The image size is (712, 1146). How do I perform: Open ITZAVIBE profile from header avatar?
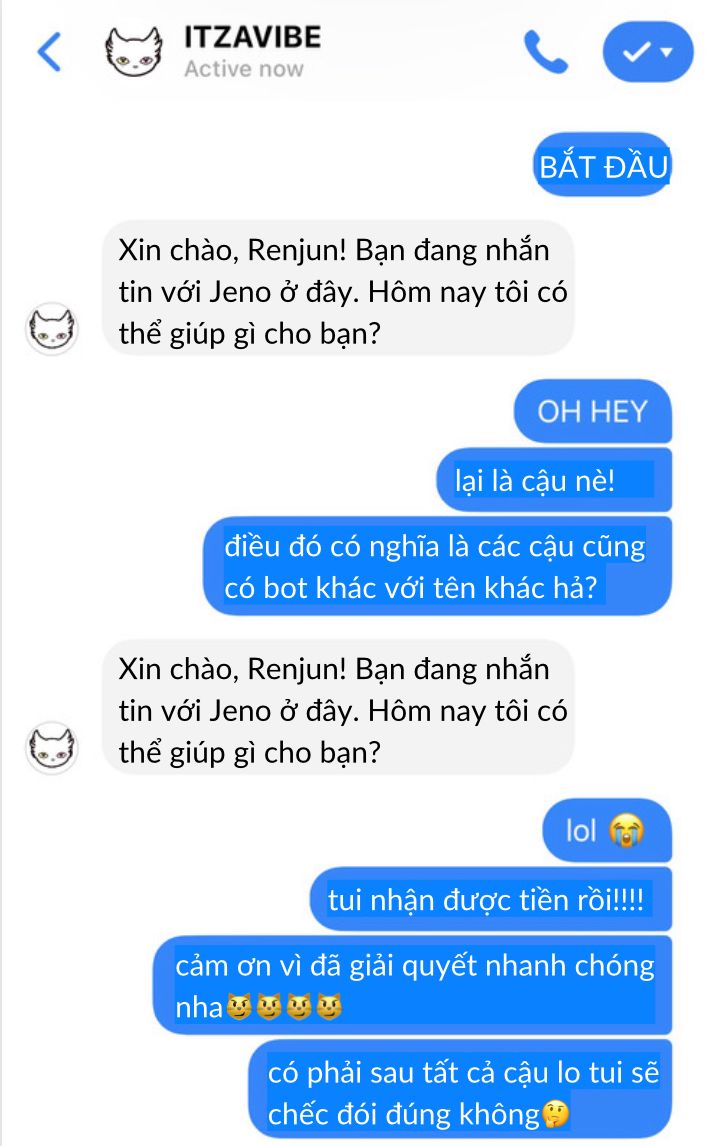click(x=133, y=51)
